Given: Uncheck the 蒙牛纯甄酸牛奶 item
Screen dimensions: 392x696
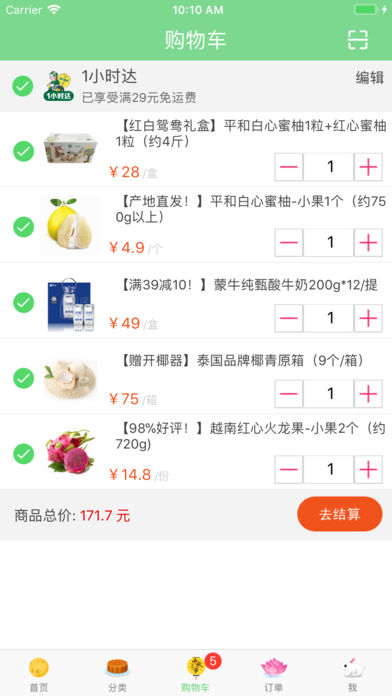Looking at the screenshot, I should pos(24,303).
